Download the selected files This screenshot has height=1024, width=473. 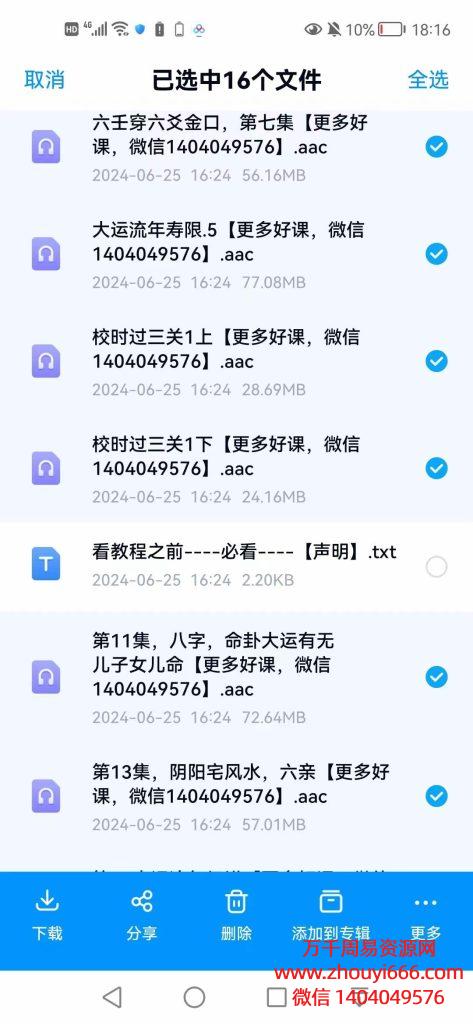(x=47, y=916)
